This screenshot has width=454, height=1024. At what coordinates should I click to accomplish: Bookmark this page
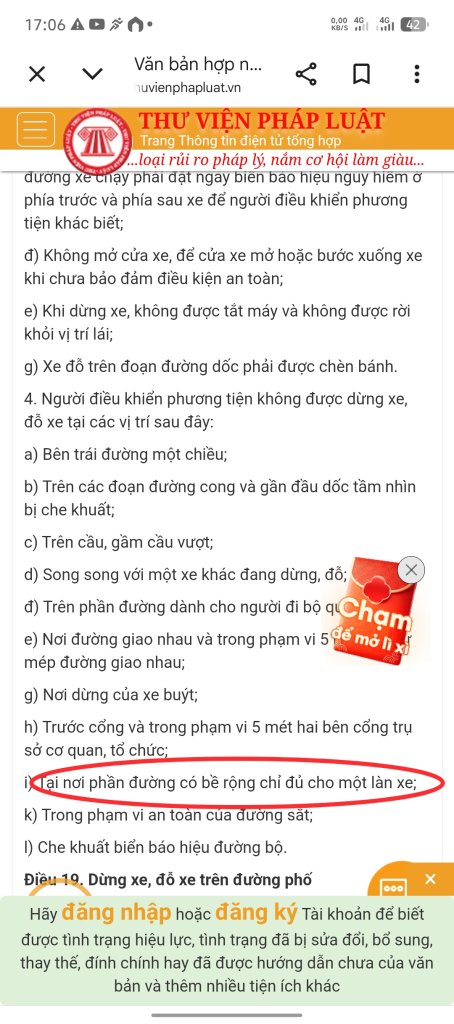click(361, 74)
